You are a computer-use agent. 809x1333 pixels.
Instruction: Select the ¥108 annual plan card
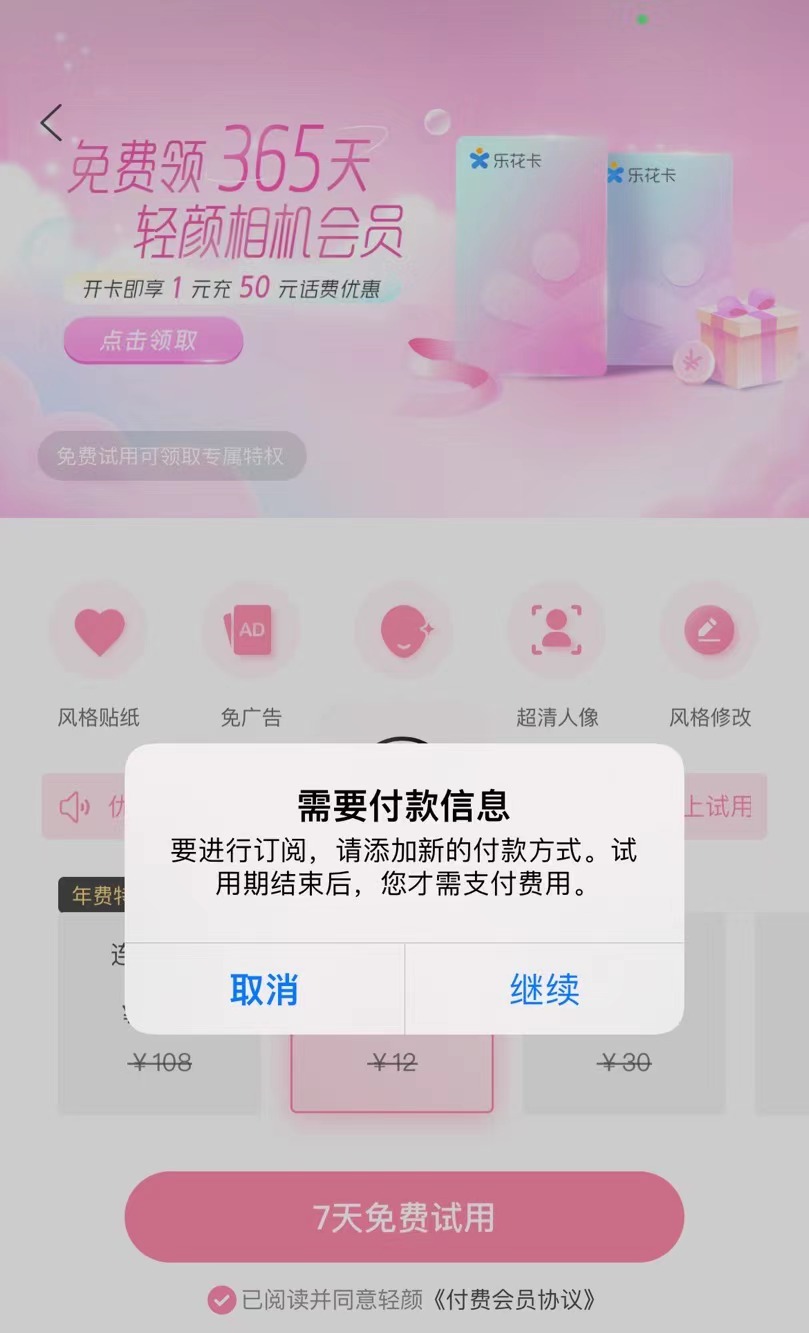coord(160,1070)
